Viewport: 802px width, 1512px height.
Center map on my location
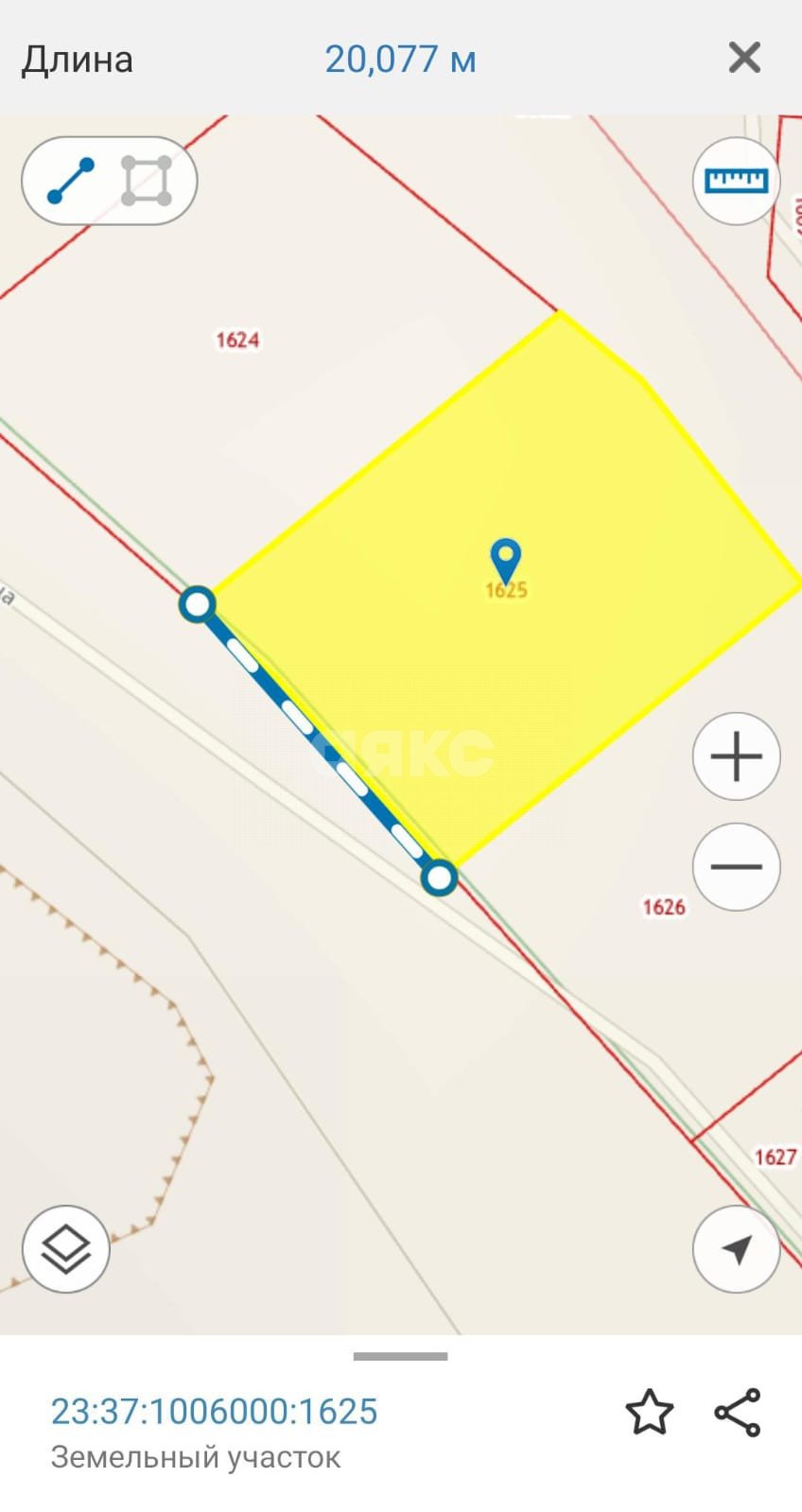pyautogui.click(x=736, y=1249)
